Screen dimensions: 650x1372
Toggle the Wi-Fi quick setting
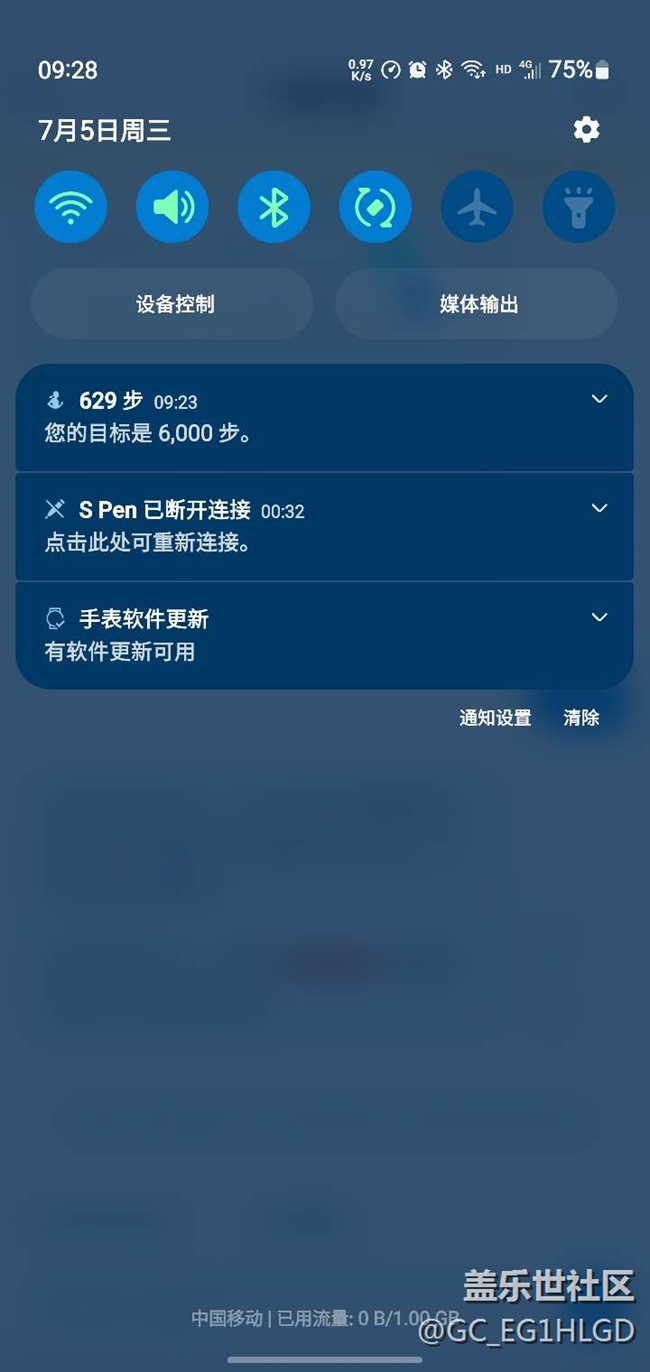(x=71, y=207)
